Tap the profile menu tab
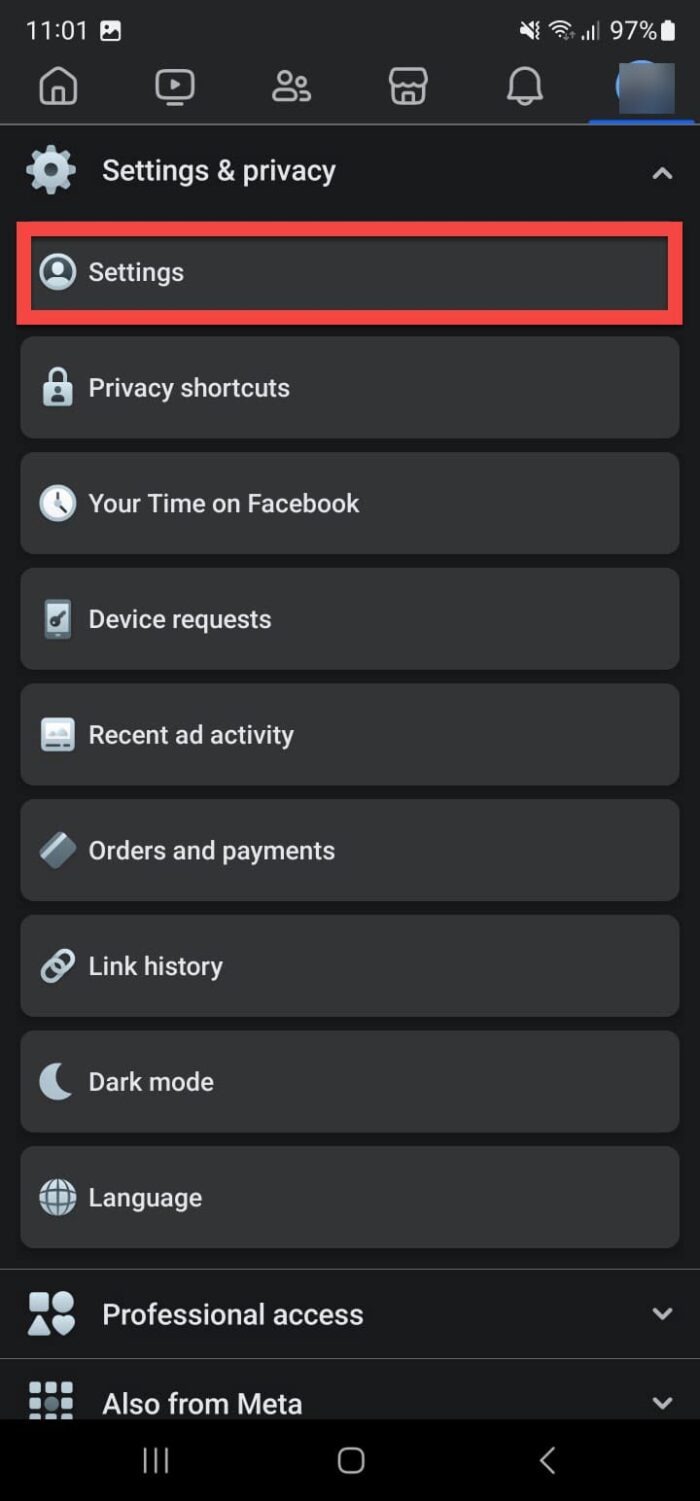The width and height of the screenshot is (700, 1501). tap(641, 86)
